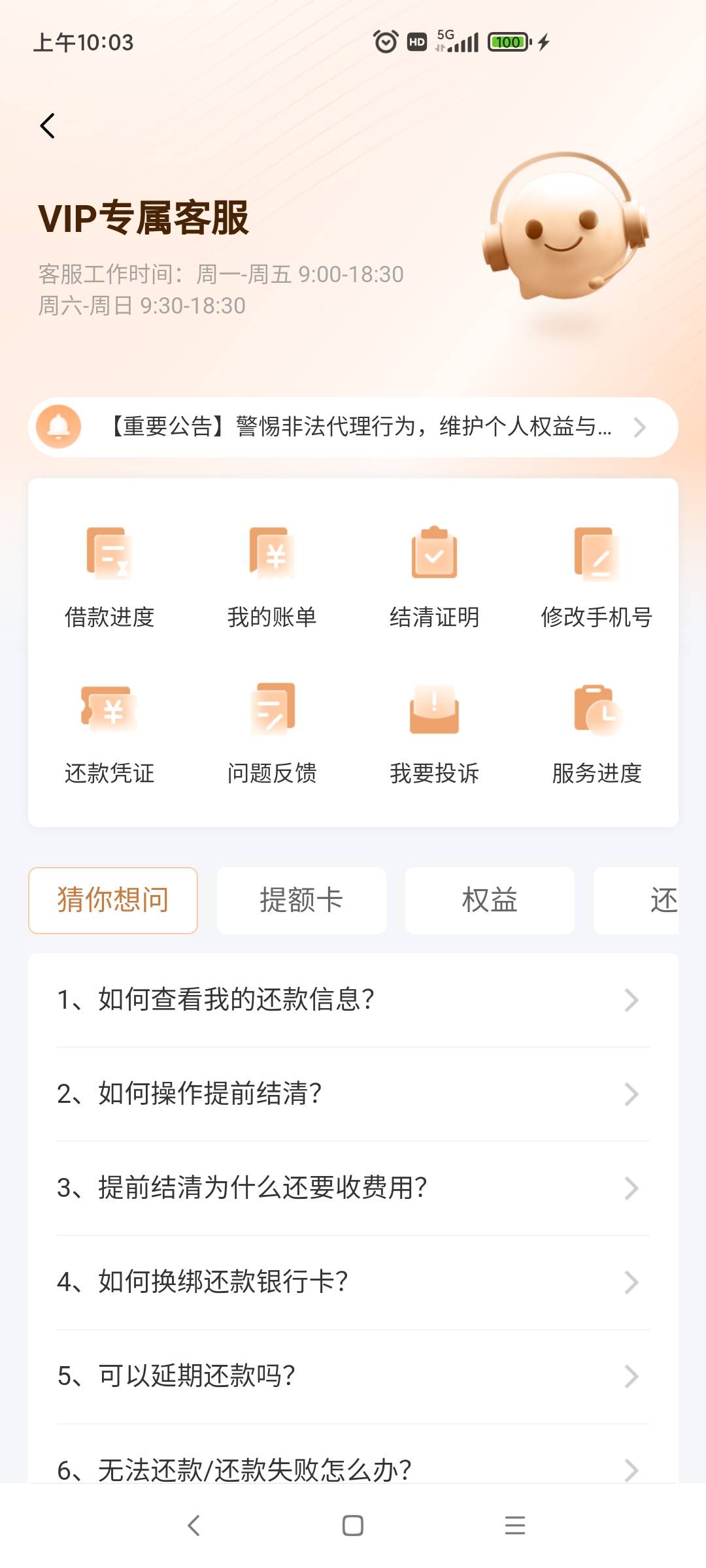Open question 可以延期还款吗
Viewport: 706px width, 1568px height.
click(353, 1376)
